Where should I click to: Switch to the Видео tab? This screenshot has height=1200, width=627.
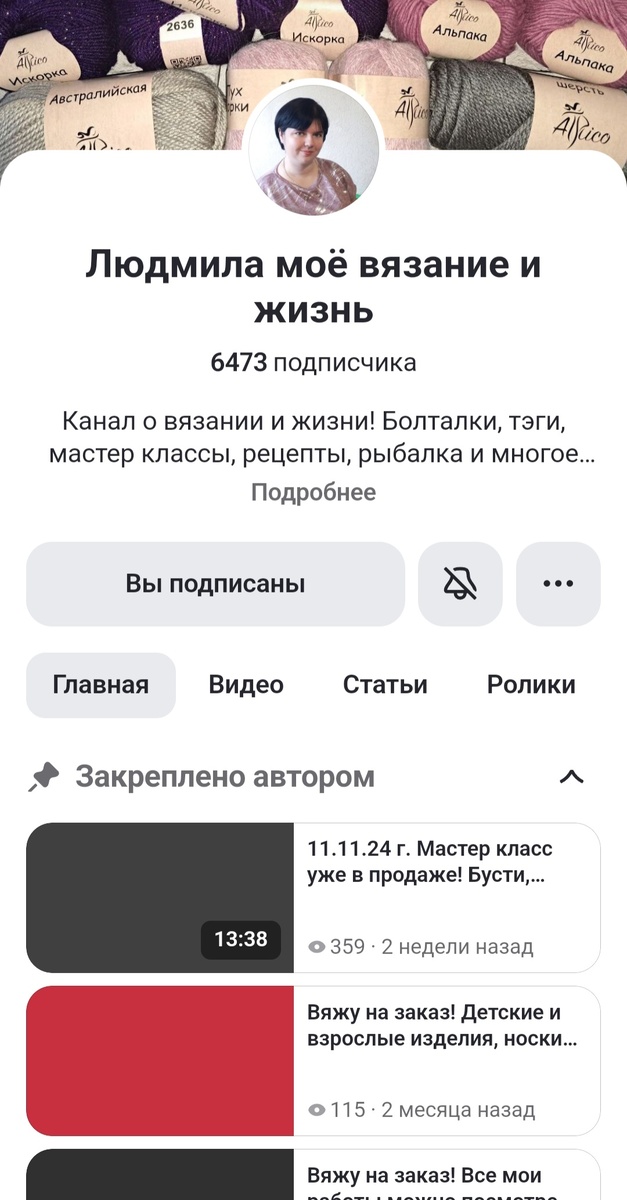click(246, 685)
